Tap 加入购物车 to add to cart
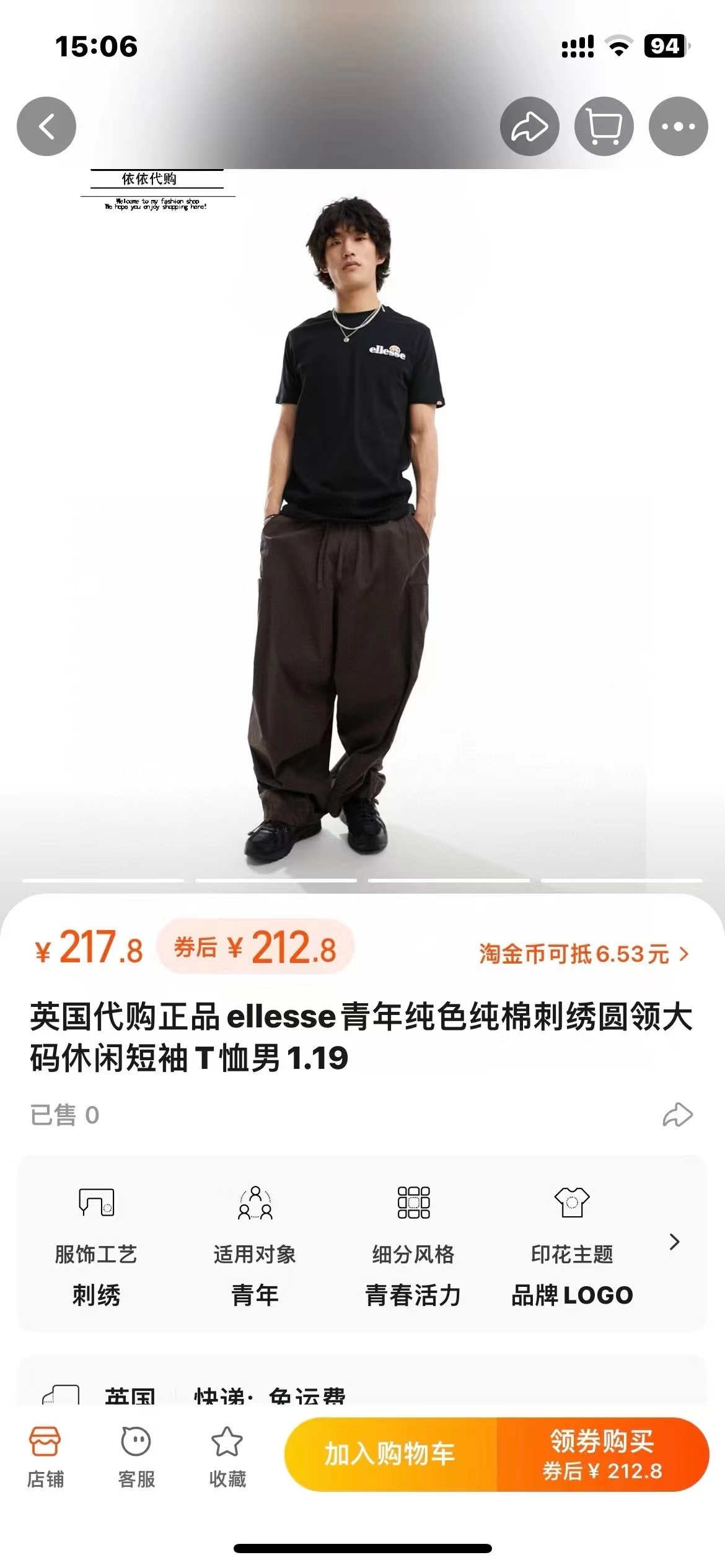Screen dimensions: 725x1568 [391, 1454]
